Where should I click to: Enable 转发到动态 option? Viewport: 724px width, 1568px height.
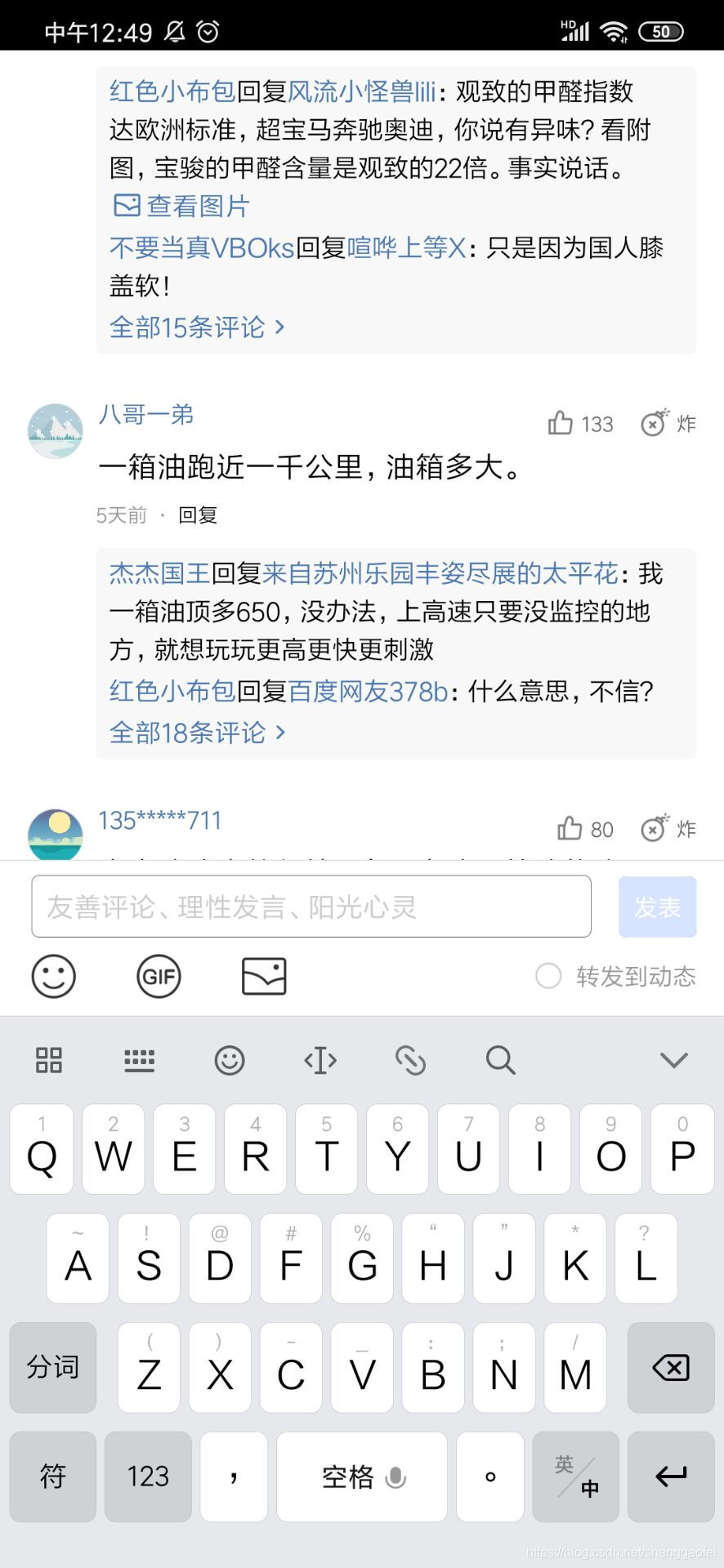tap(548, 976)
